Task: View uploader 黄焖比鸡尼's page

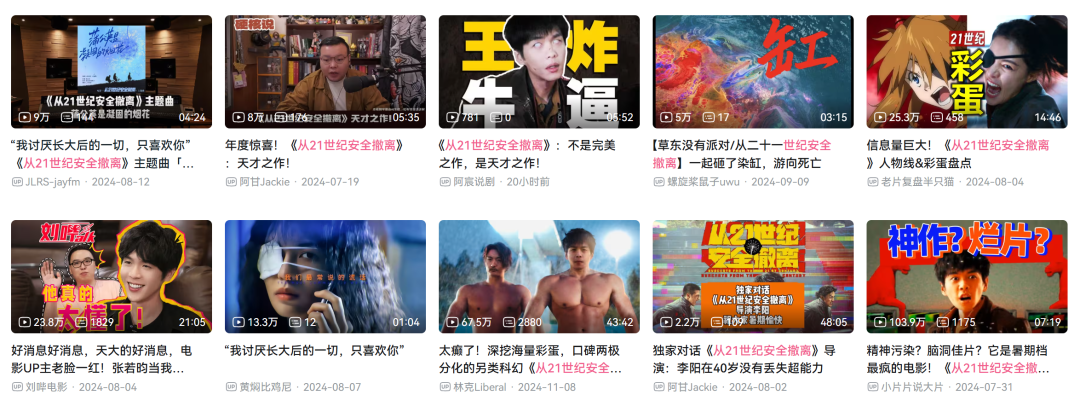Action: pos(267,387)
